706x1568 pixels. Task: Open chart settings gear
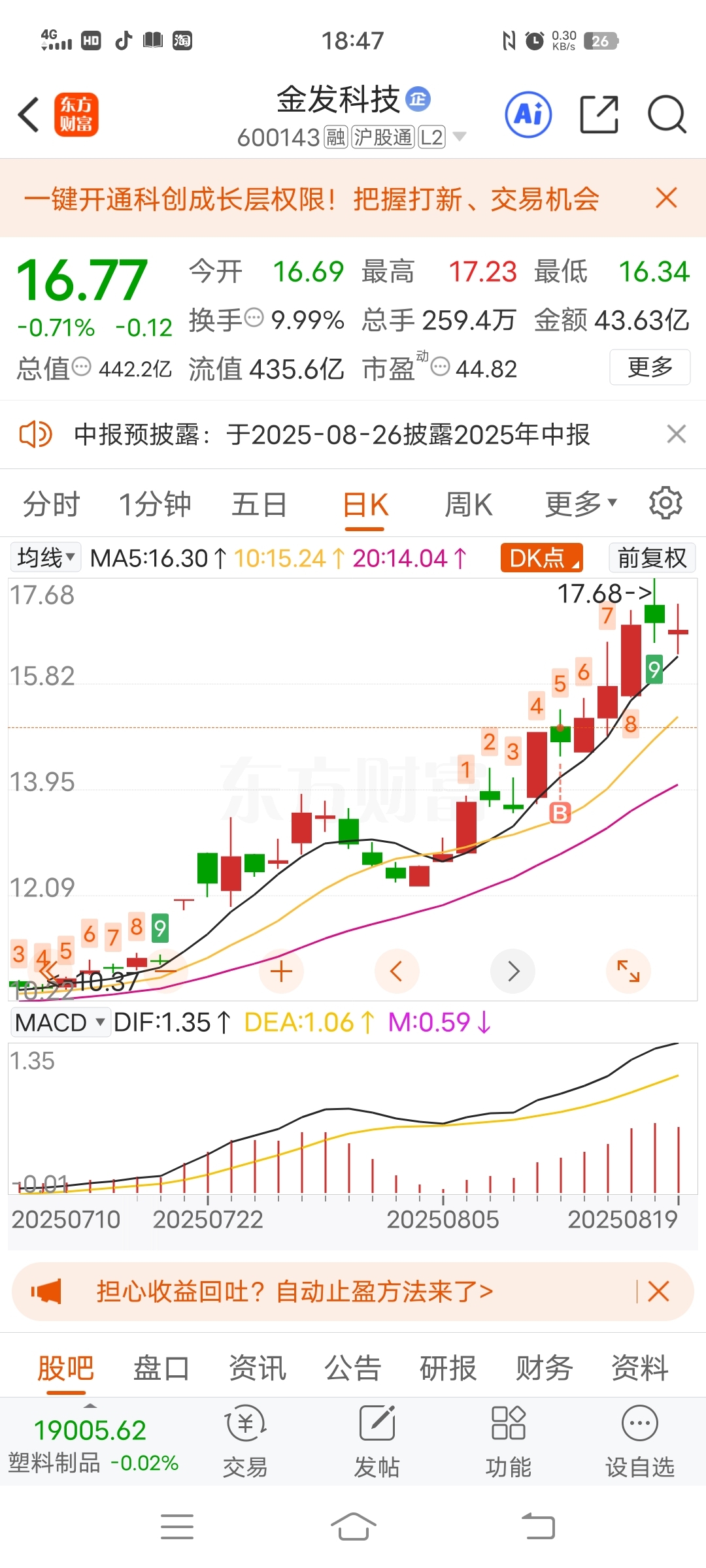[x=665, y=503]
